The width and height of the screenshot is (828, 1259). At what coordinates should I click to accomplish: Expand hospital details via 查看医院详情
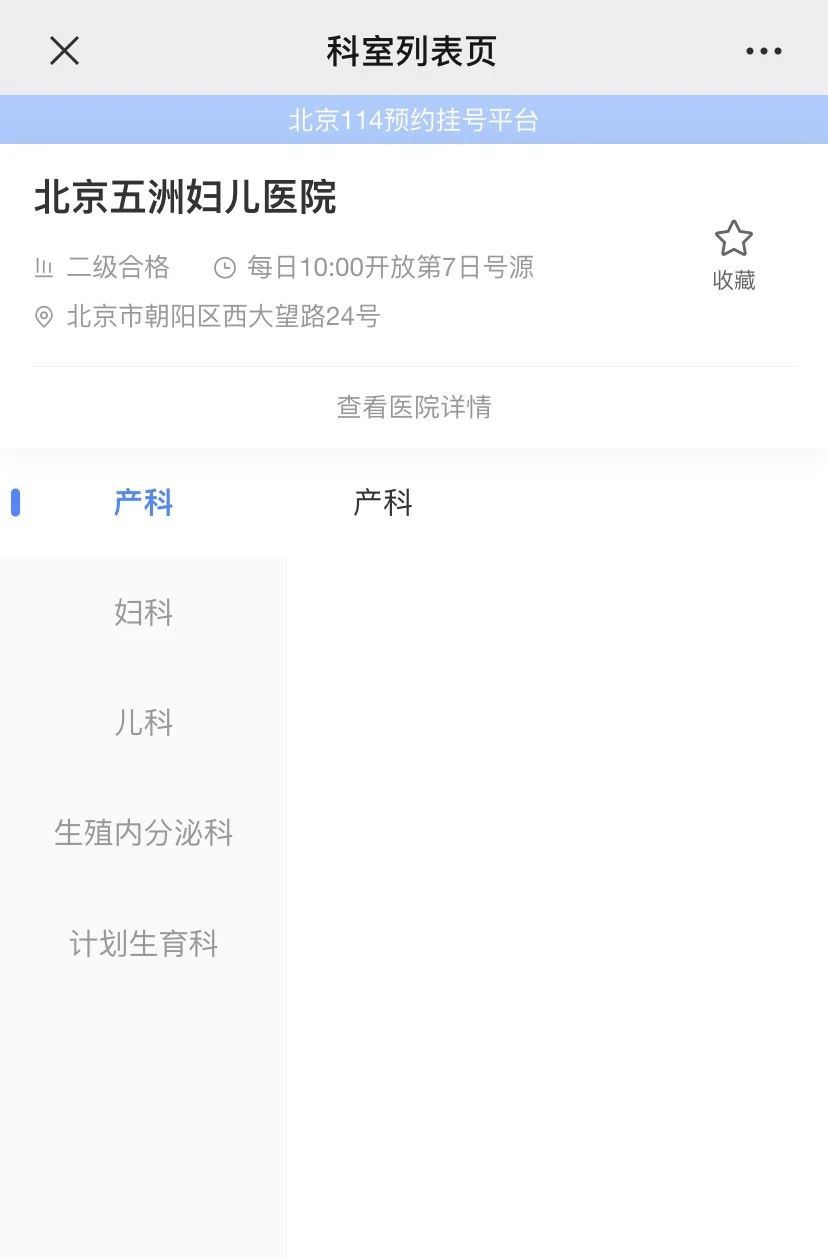[413, 407]
